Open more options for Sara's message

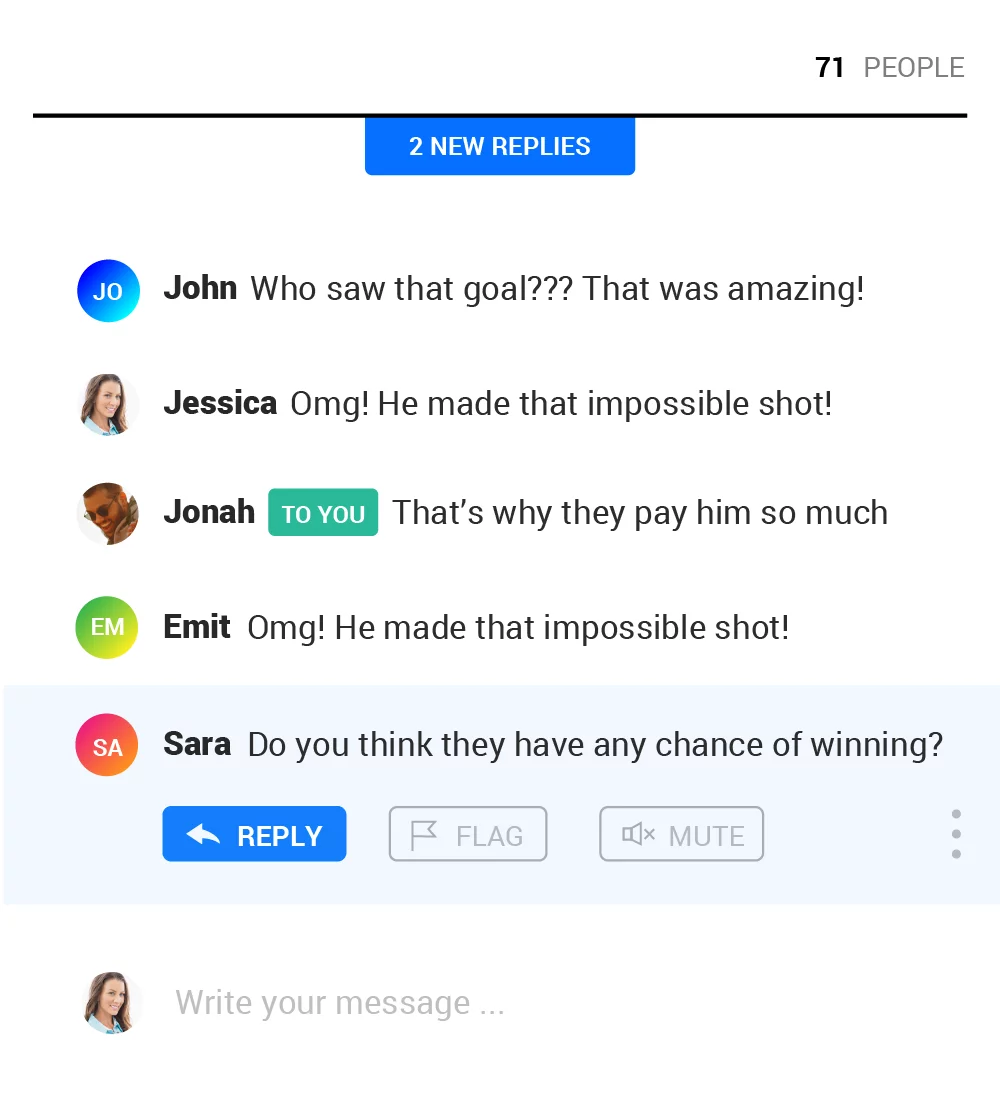[956, 834]
